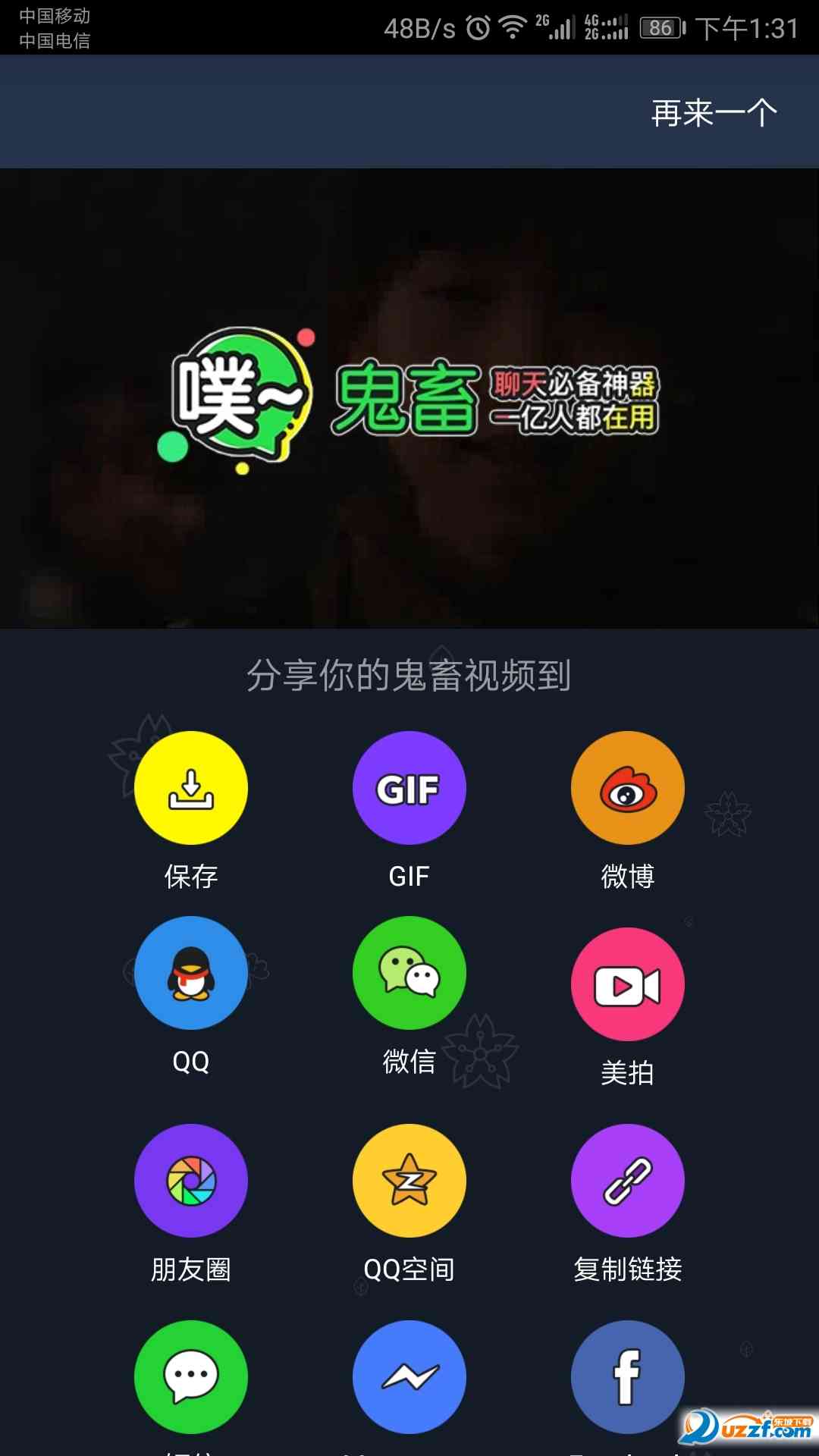Tap 再来一个 to make another video
Viewport: 819px width, 1456px height.
pos(714,113)
